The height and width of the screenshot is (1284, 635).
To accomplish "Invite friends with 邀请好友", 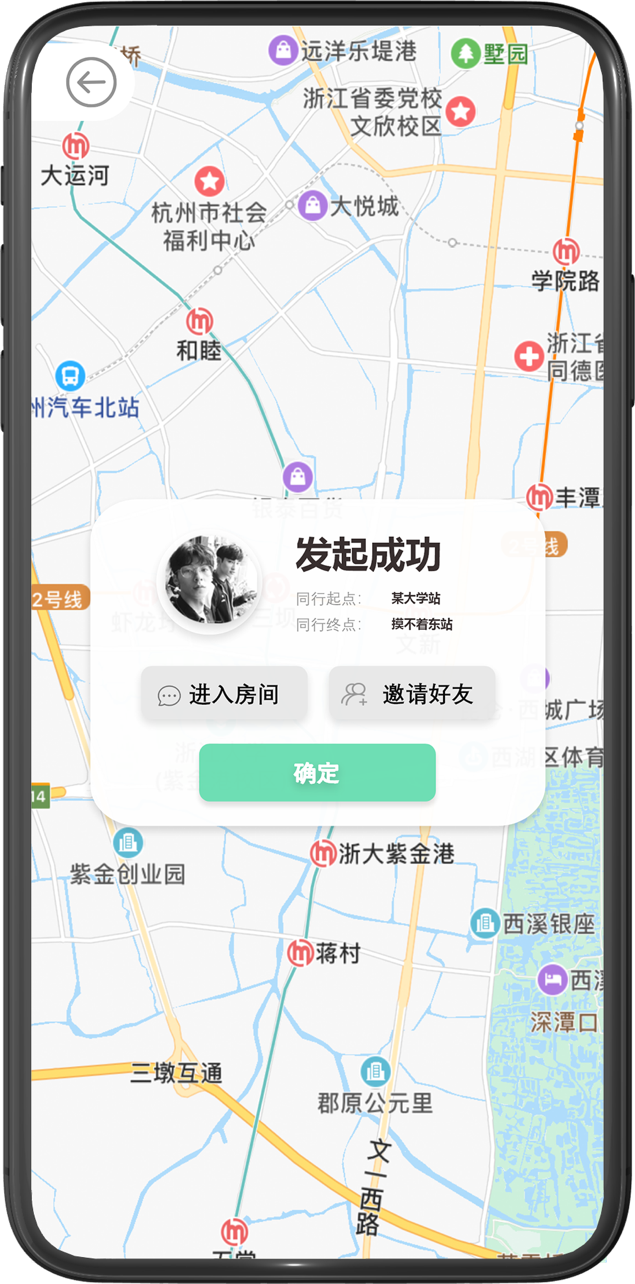I will (x=412, y=694).
